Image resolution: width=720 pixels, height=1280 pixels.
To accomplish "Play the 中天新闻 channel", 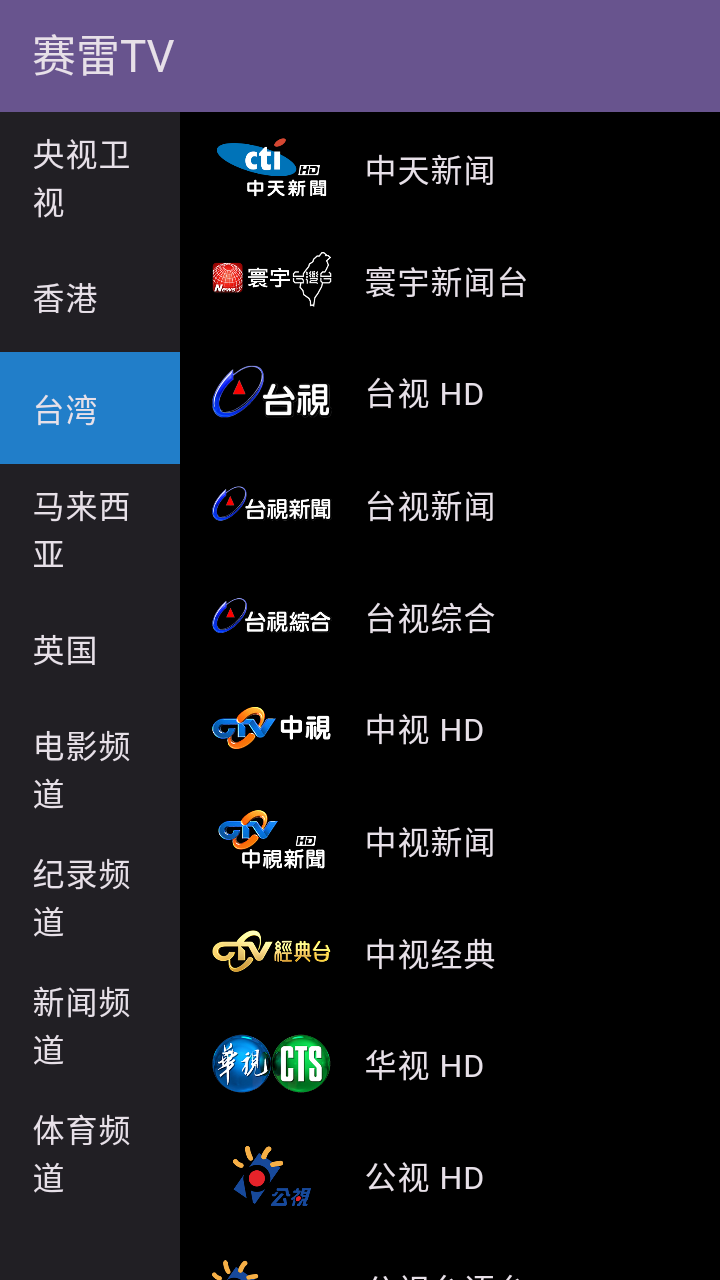I will [x=430, y=170].
